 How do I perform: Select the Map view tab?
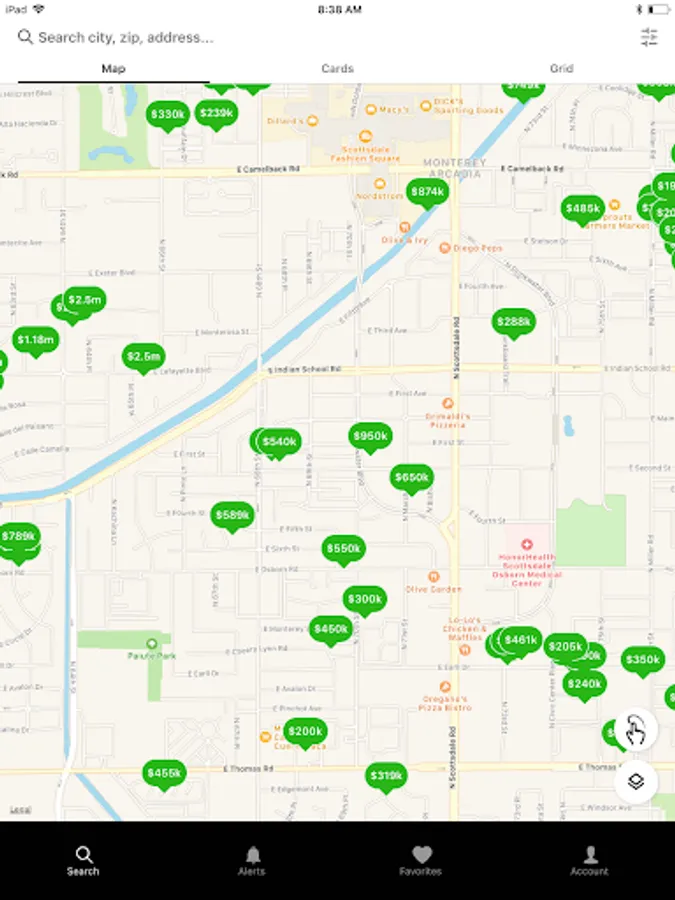[113, 68]
